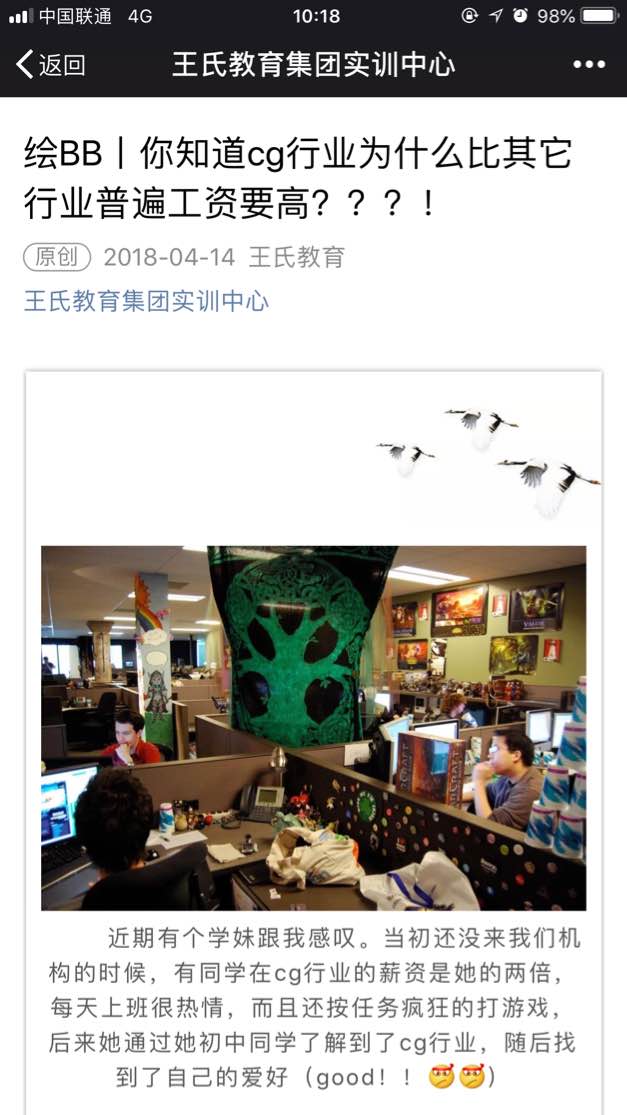Open the three-dot overflow menu

pyautogui.click(x=589, y=65)
